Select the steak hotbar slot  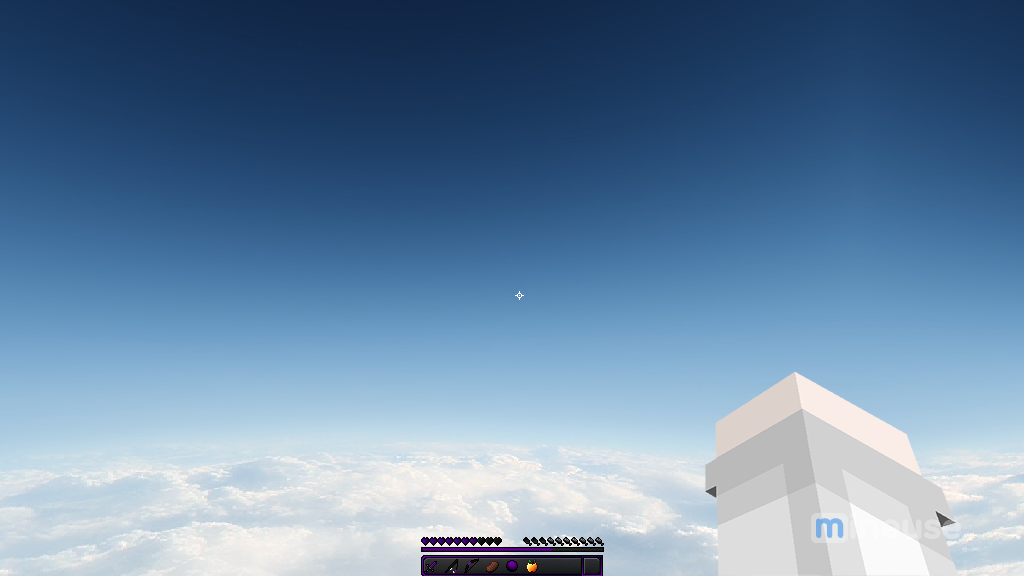492,566
